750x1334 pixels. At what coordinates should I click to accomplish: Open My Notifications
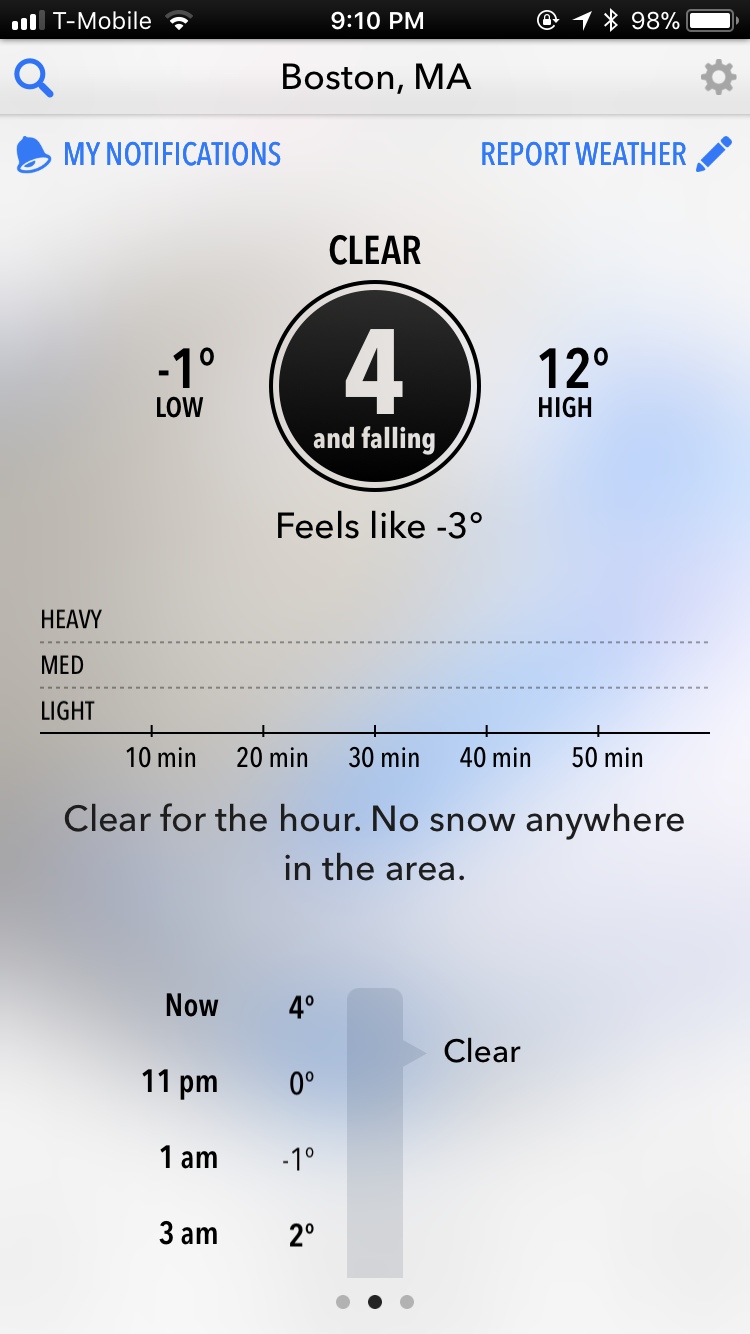(150, 154)
